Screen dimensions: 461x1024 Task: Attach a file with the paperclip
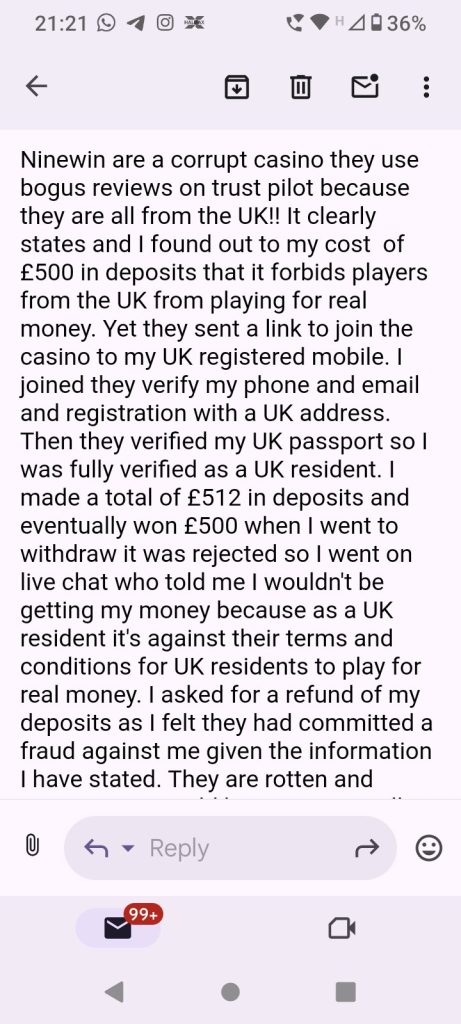[x=31, y=847]
